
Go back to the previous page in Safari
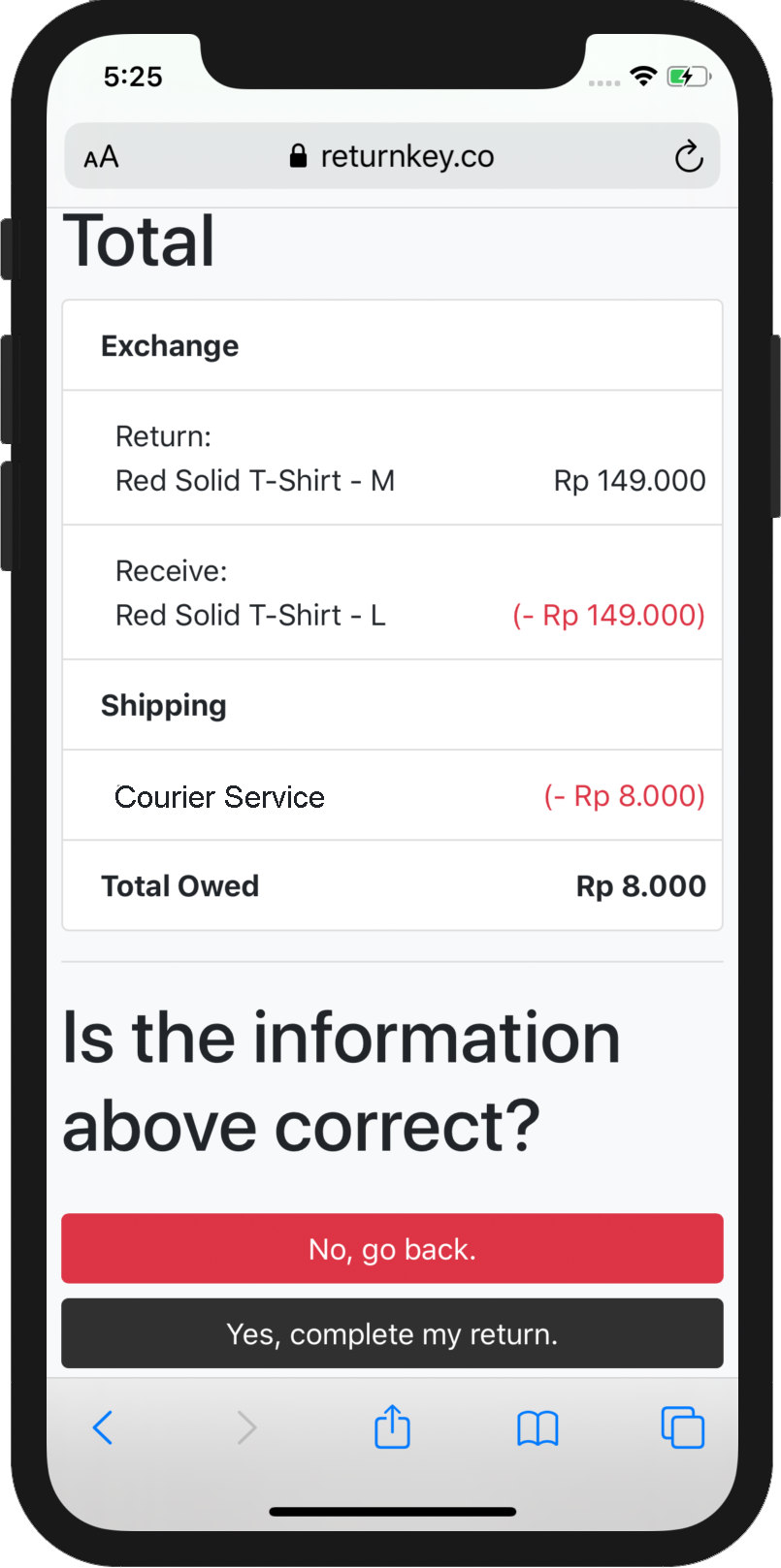pyautogui.click(x=103, y=1427)
